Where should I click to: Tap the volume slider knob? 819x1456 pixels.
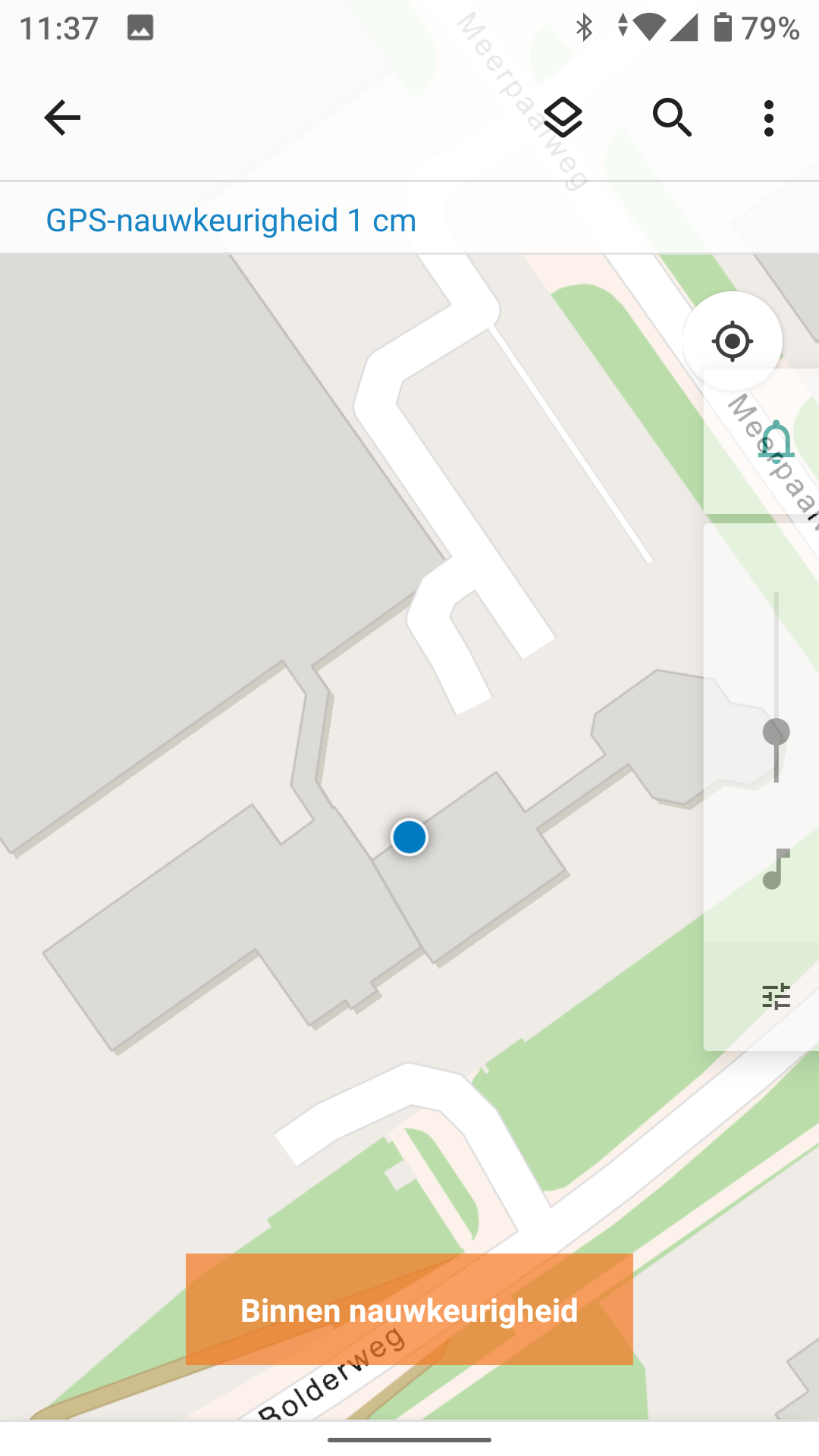[x=776, y=733]
